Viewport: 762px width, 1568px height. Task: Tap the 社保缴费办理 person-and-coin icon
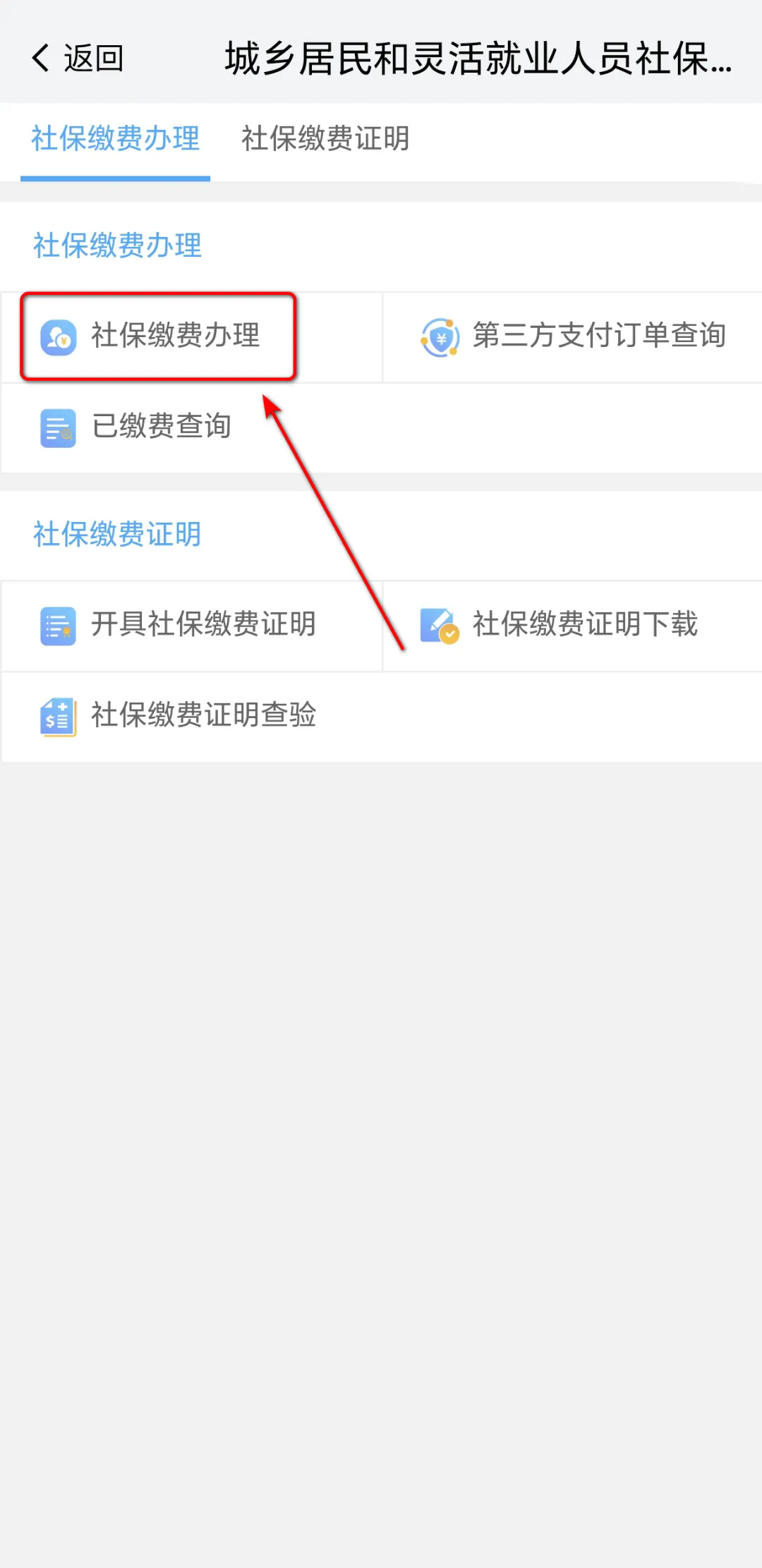pos(58,337)
